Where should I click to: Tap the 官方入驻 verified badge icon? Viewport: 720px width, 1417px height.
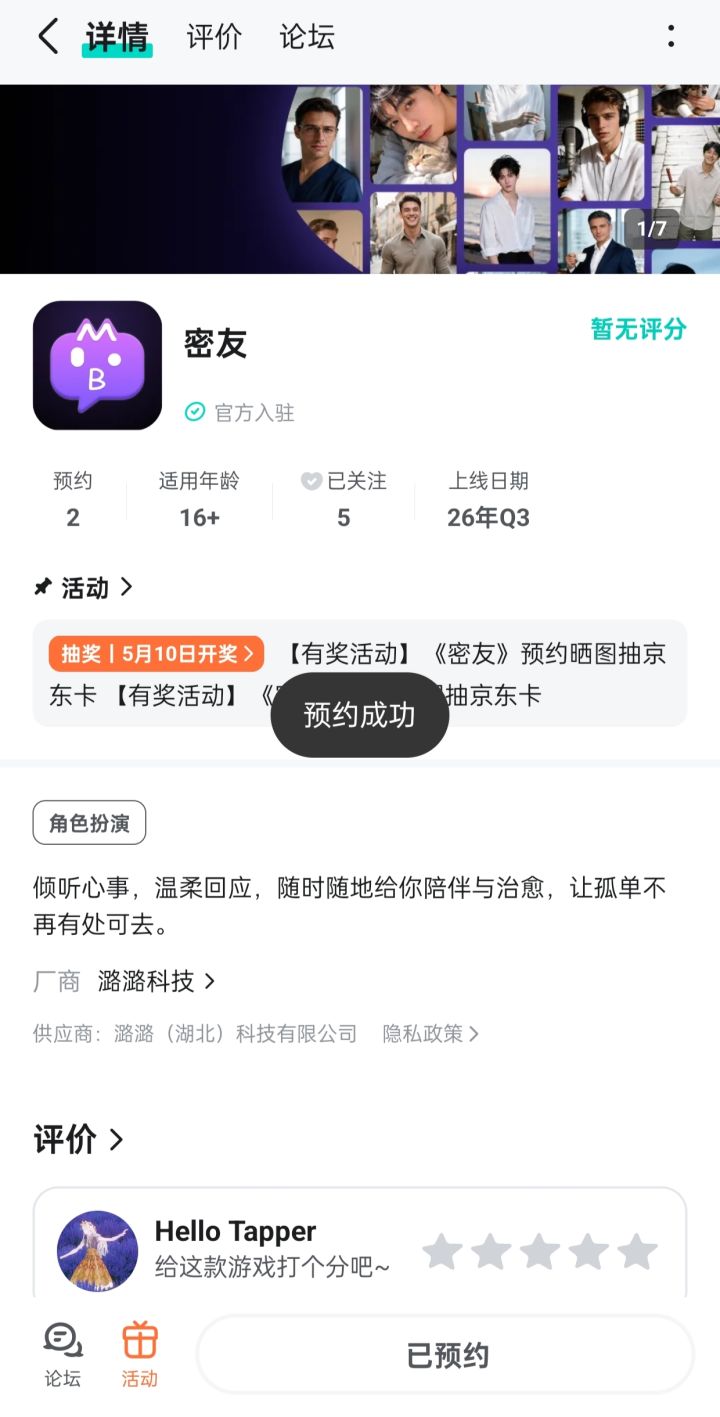(x=196, y=413)
